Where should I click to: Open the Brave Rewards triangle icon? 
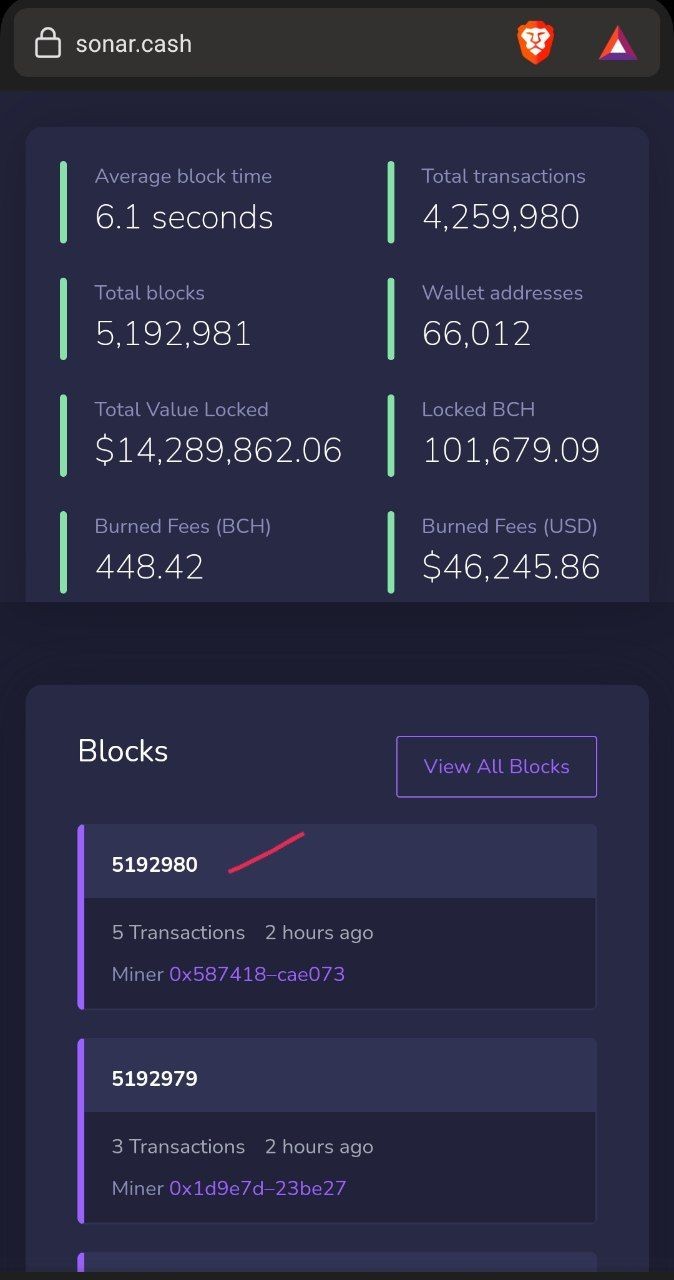[x=618, y=44]
